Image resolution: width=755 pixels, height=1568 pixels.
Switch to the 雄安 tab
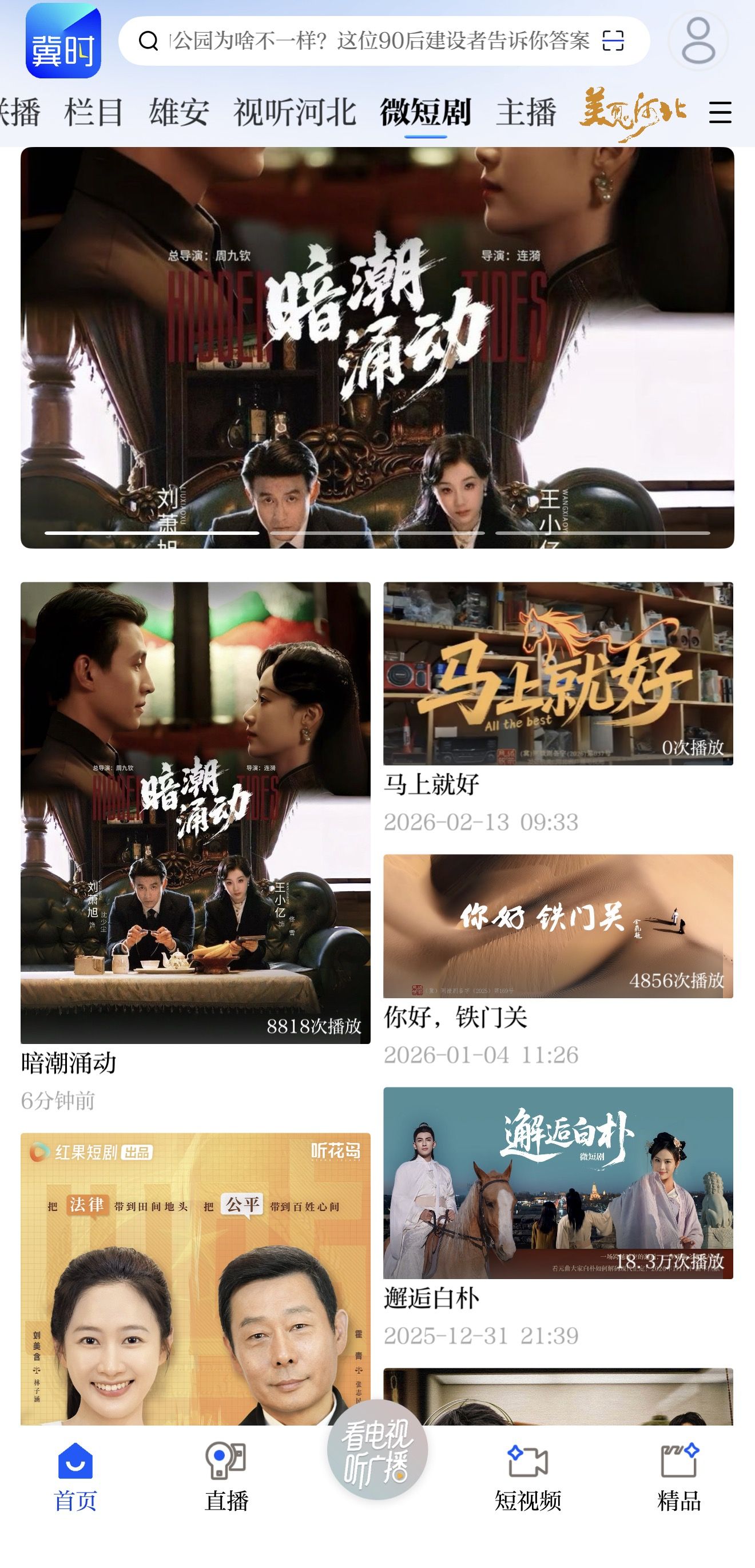(179, 113)
